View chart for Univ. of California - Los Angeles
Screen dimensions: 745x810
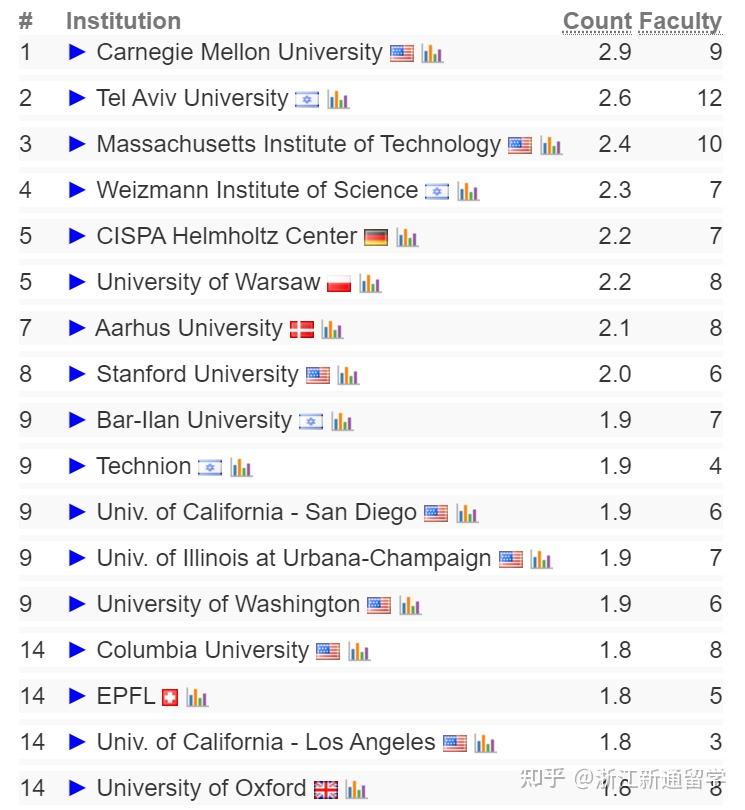click(x=485, y=743)
